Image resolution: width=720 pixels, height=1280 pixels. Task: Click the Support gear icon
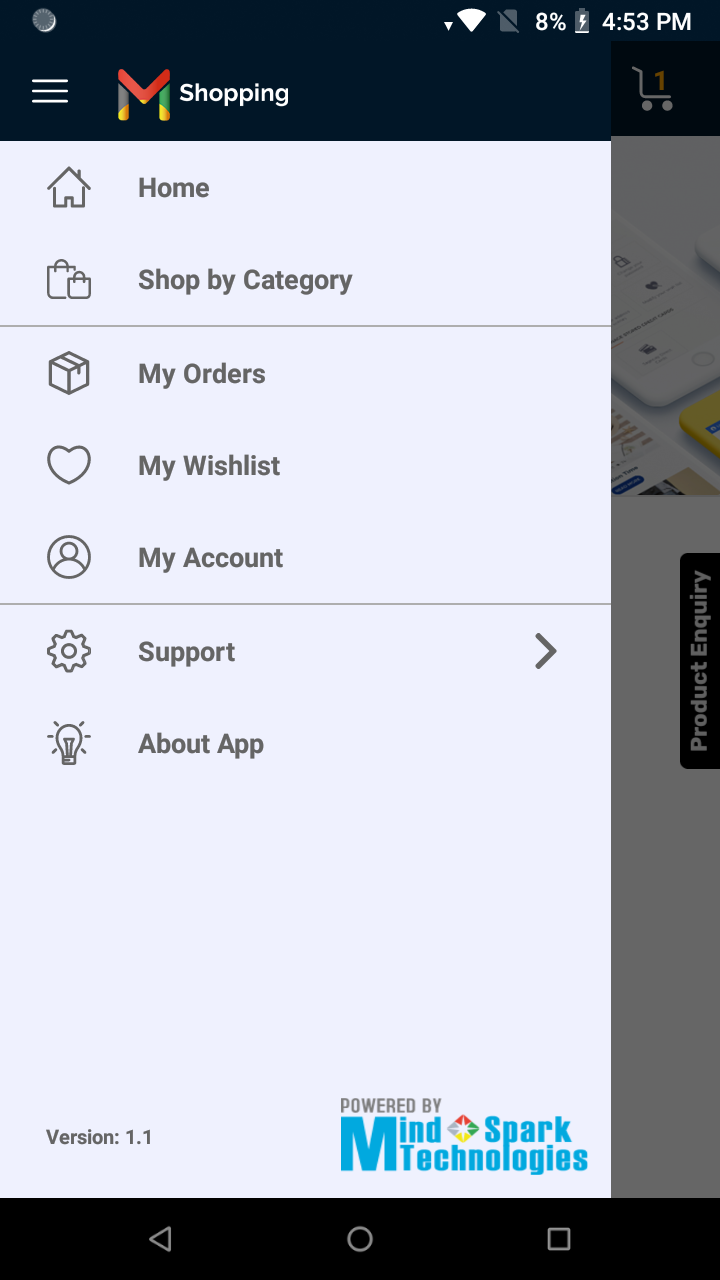tap(68, 650)
